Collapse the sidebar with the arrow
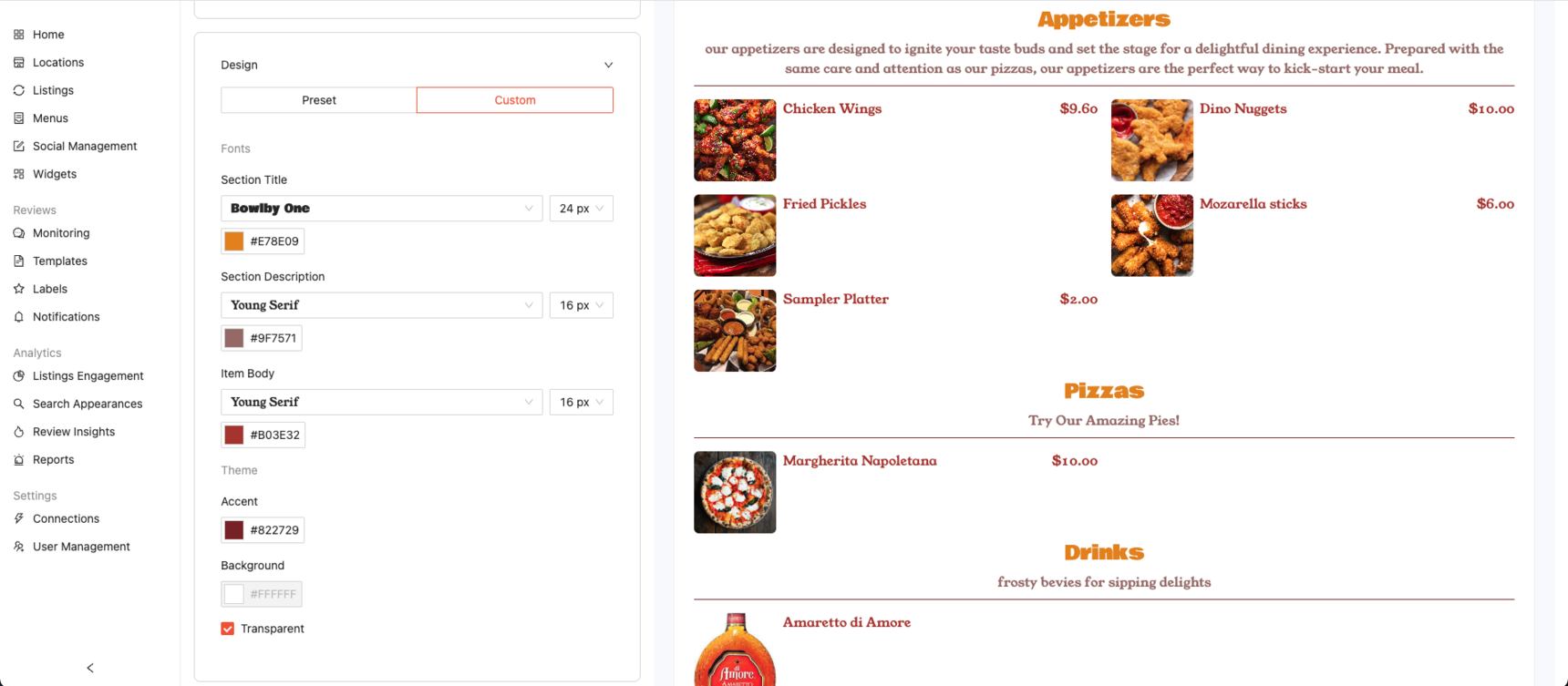The height and width of the screenshot is (686, 1568). click(90, 668)
